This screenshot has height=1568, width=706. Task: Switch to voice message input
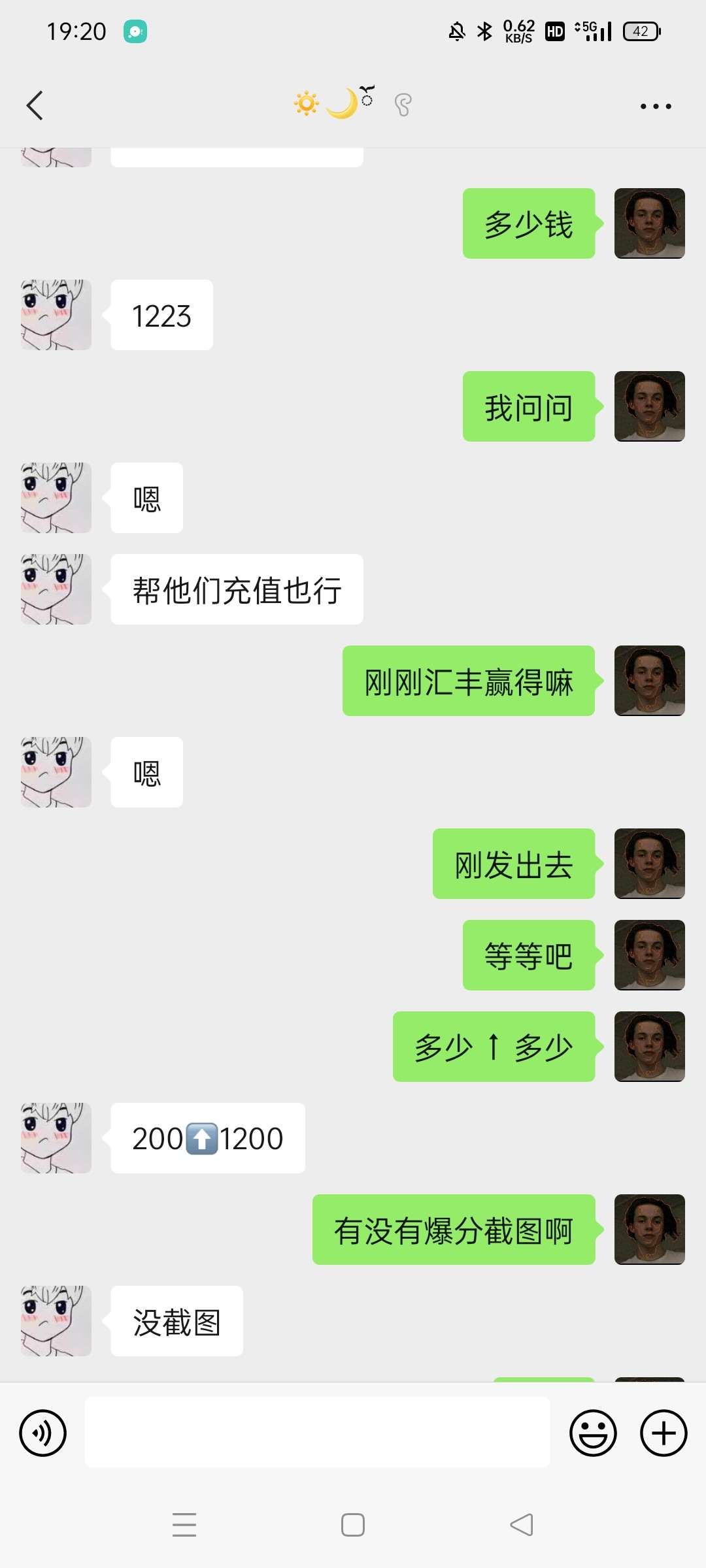[x=42, y=1433]
